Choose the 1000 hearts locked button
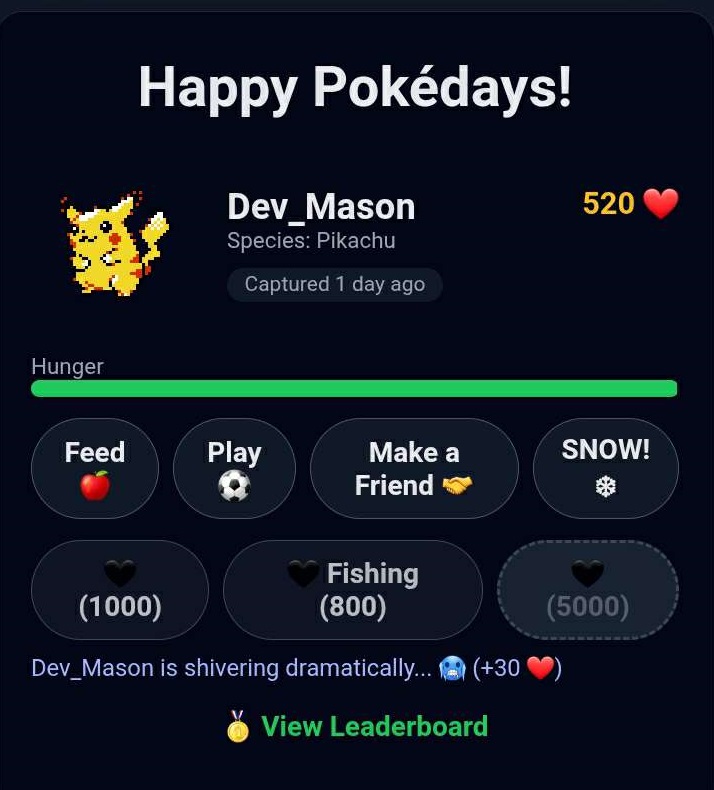 click(x=120, y=590)
